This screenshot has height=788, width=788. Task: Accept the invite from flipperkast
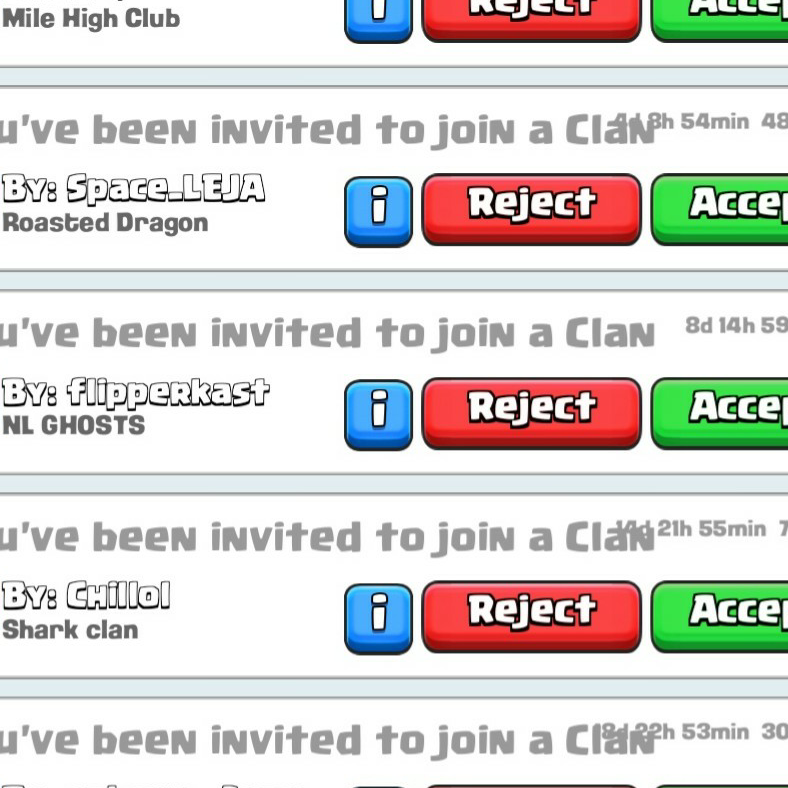tap(722, 411)
